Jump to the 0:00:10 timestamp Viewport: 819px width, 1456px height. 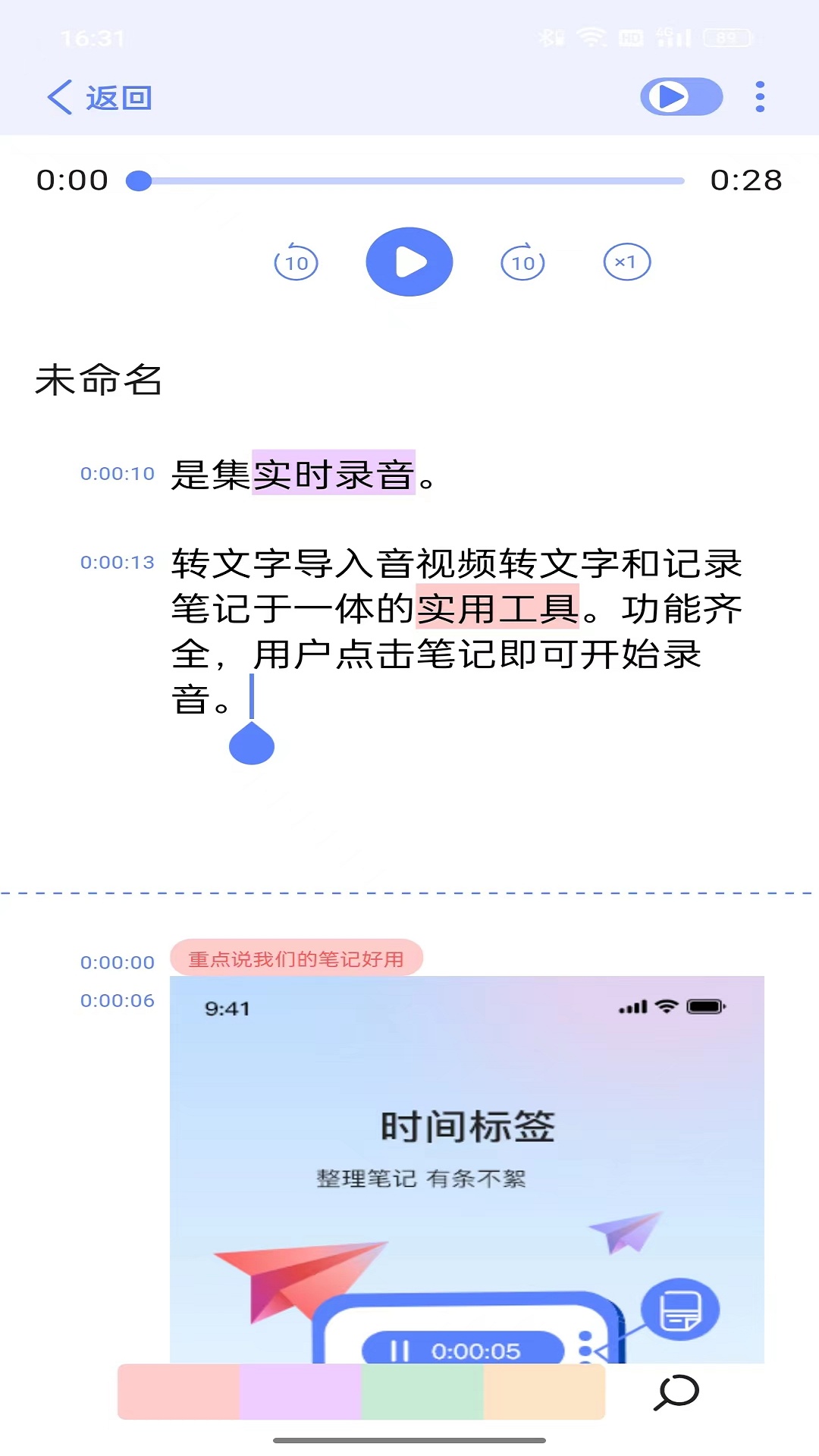click(x=118, y=474)
